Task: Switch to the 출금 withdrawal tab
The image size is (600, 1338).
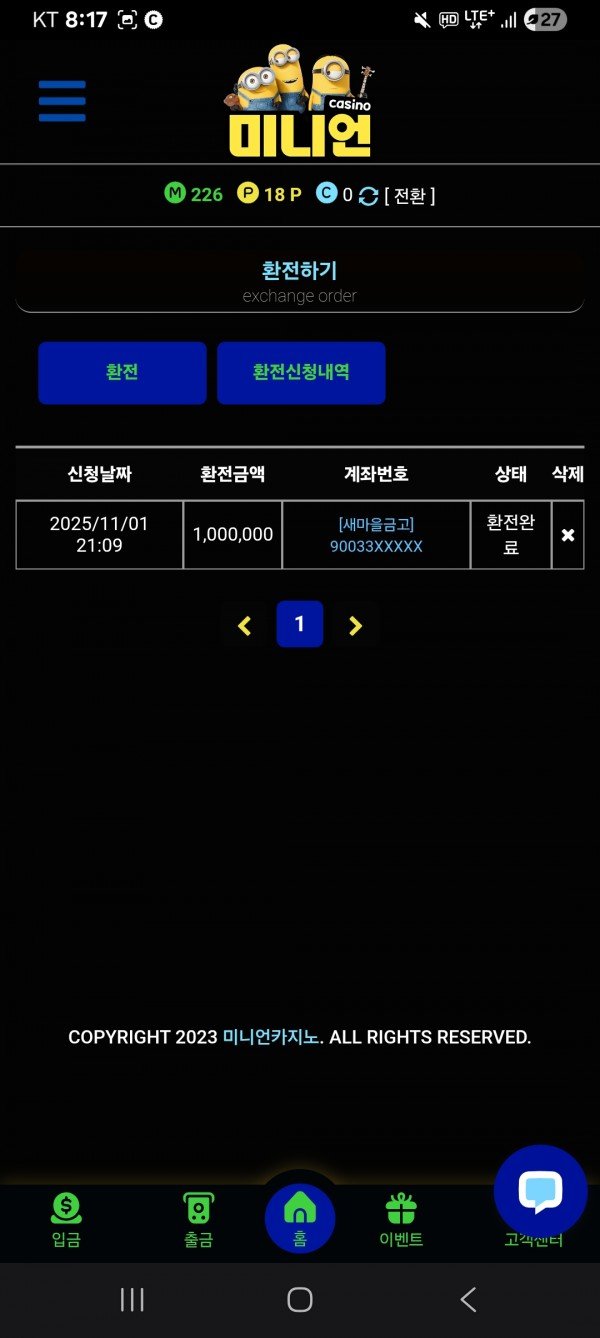Action: click(x=198, y=1220)
